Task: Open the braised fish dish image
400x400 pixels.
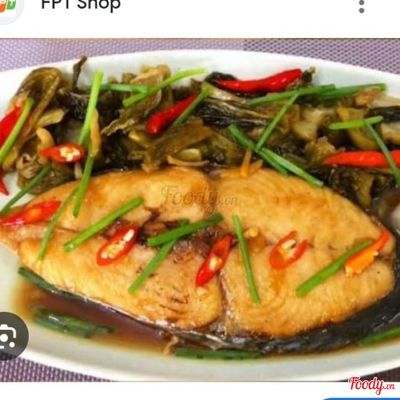Action: click(200, 210)
